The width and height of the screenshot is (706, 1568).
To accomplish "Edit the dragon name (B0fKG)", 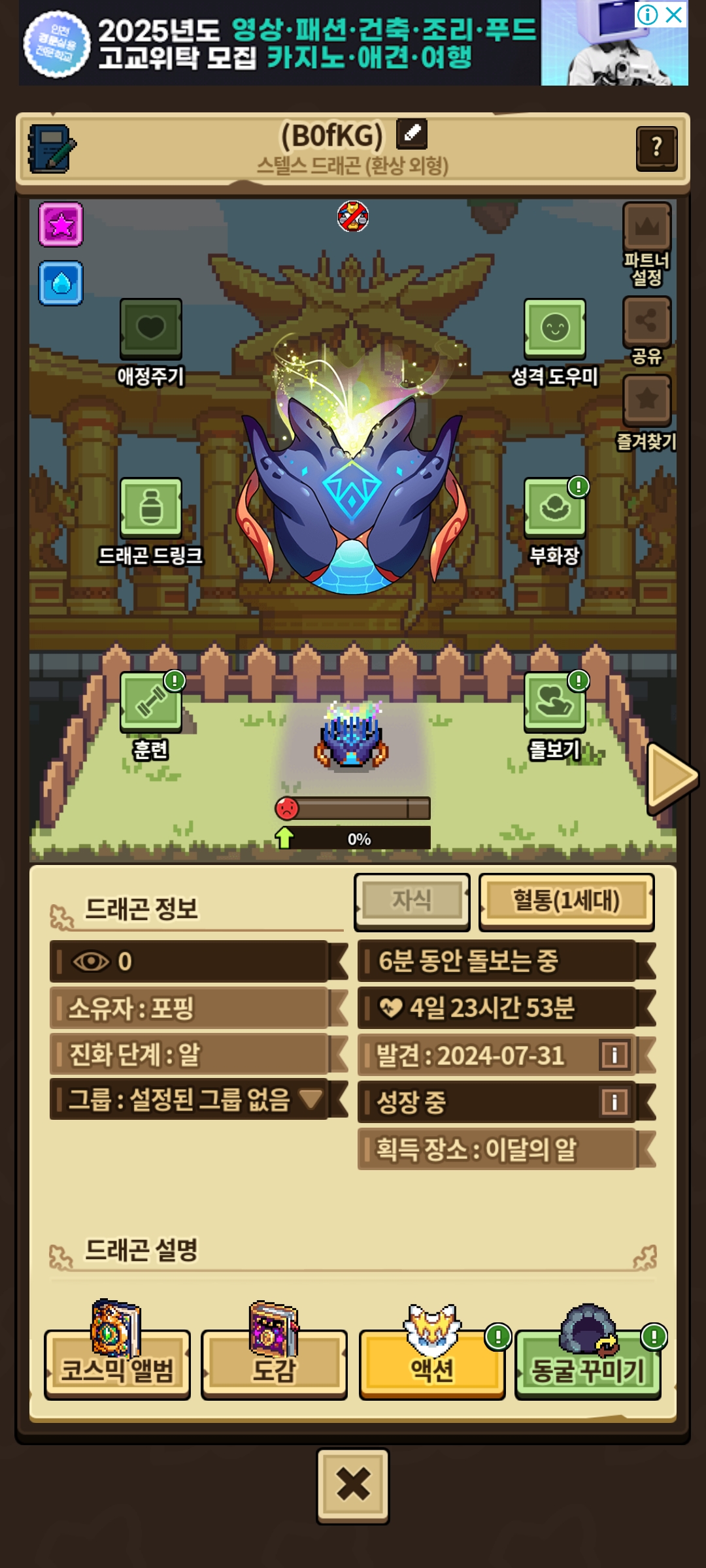I will (x=412, y=134).
